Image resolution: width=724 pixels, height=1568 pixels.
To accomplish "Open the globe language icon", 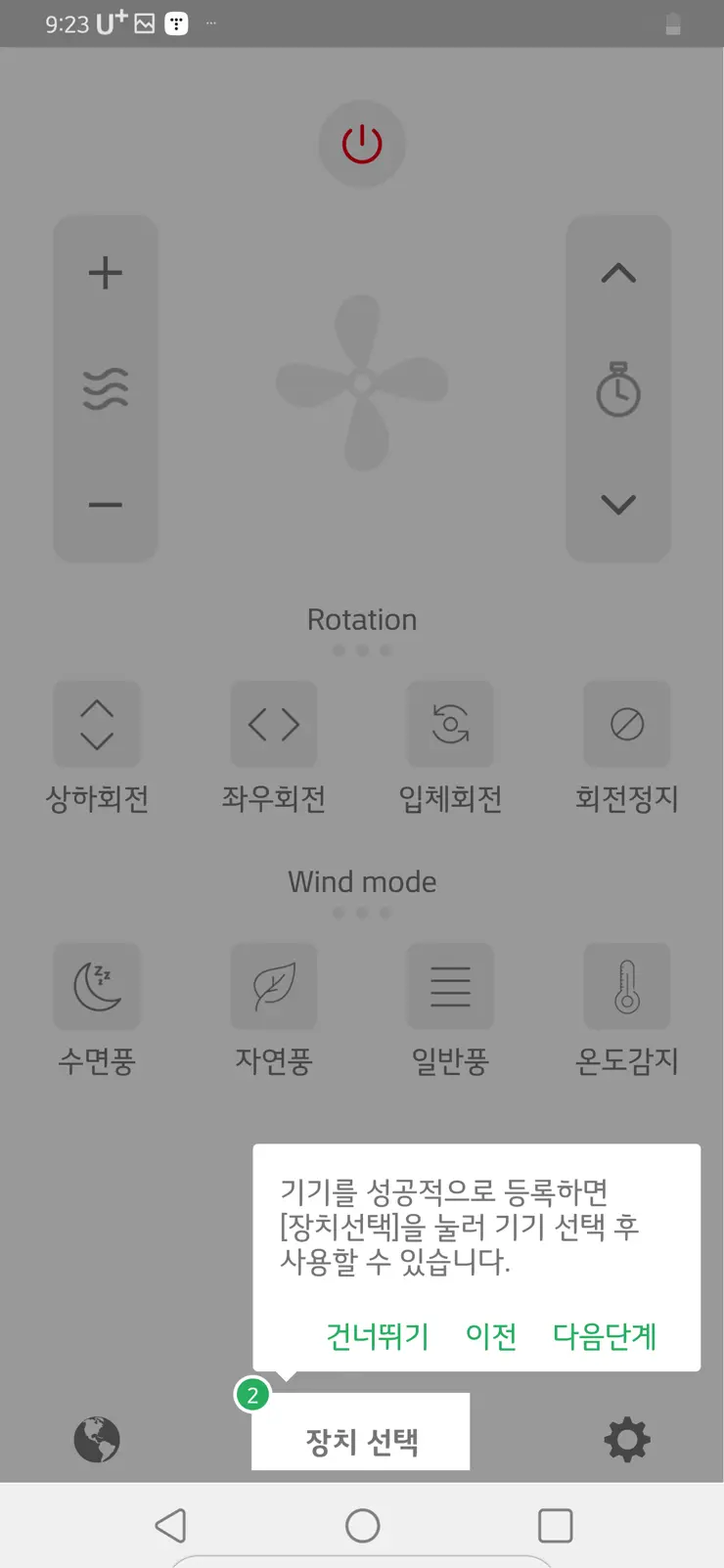I will point(96,1439).
